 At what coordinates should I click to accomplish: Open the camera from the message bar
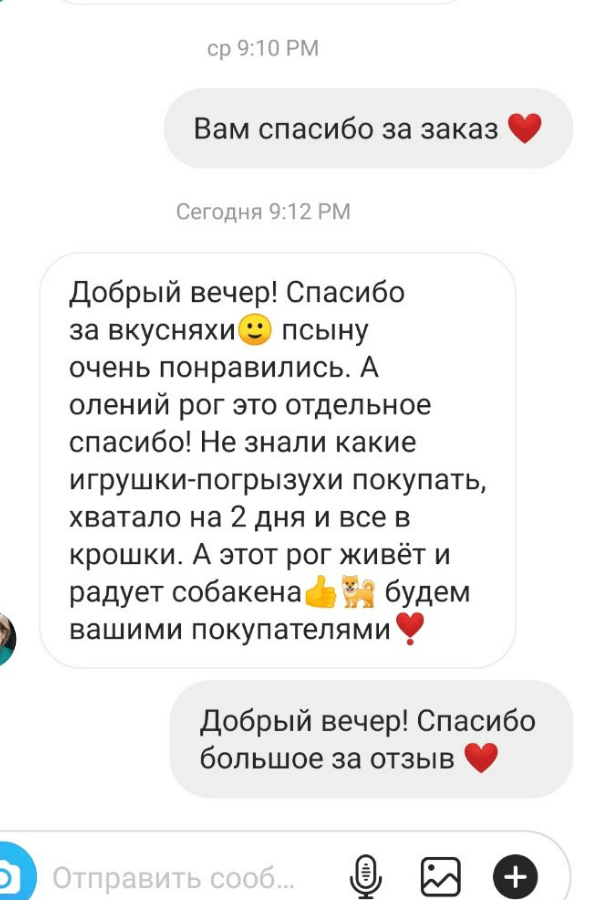10,877
